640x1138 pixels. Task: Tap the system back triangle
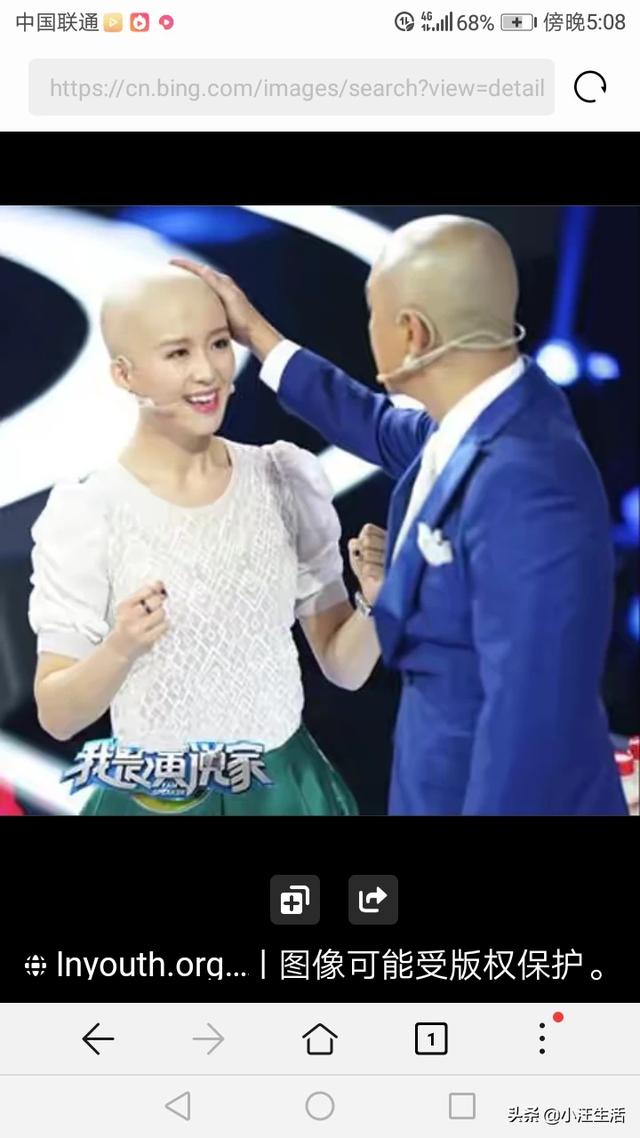[178, 1106]
